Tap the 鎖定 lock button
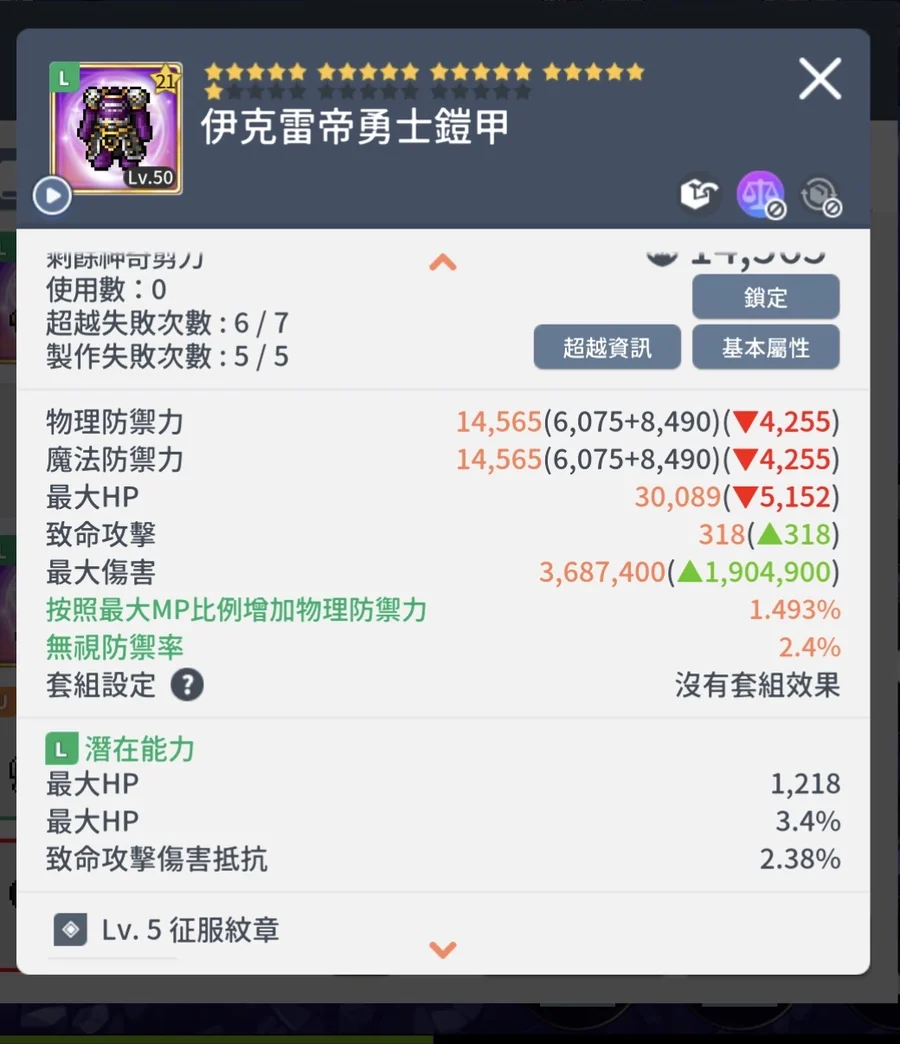 coord(765,297)
